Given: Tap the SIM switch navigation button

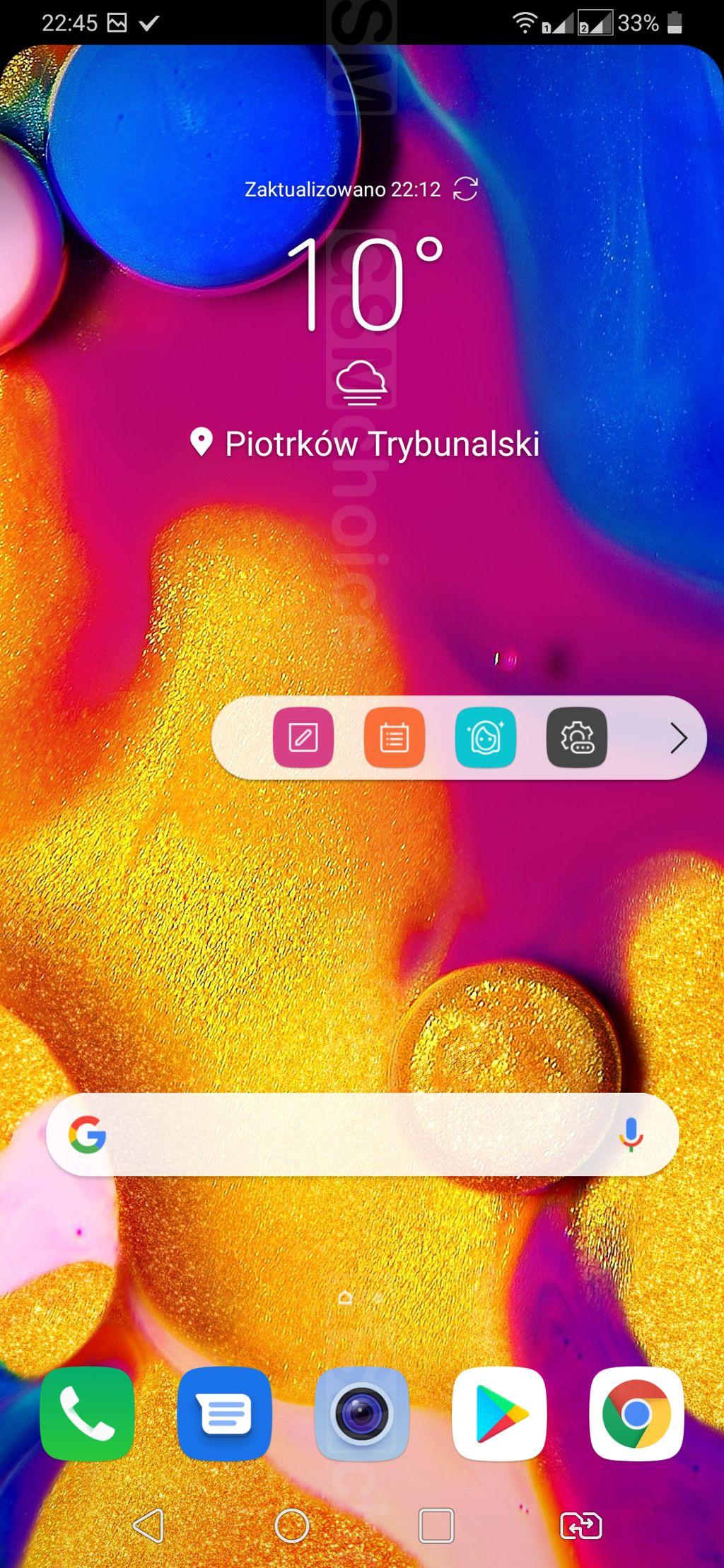Looking at the screenshot, I should pos(580,1526).
